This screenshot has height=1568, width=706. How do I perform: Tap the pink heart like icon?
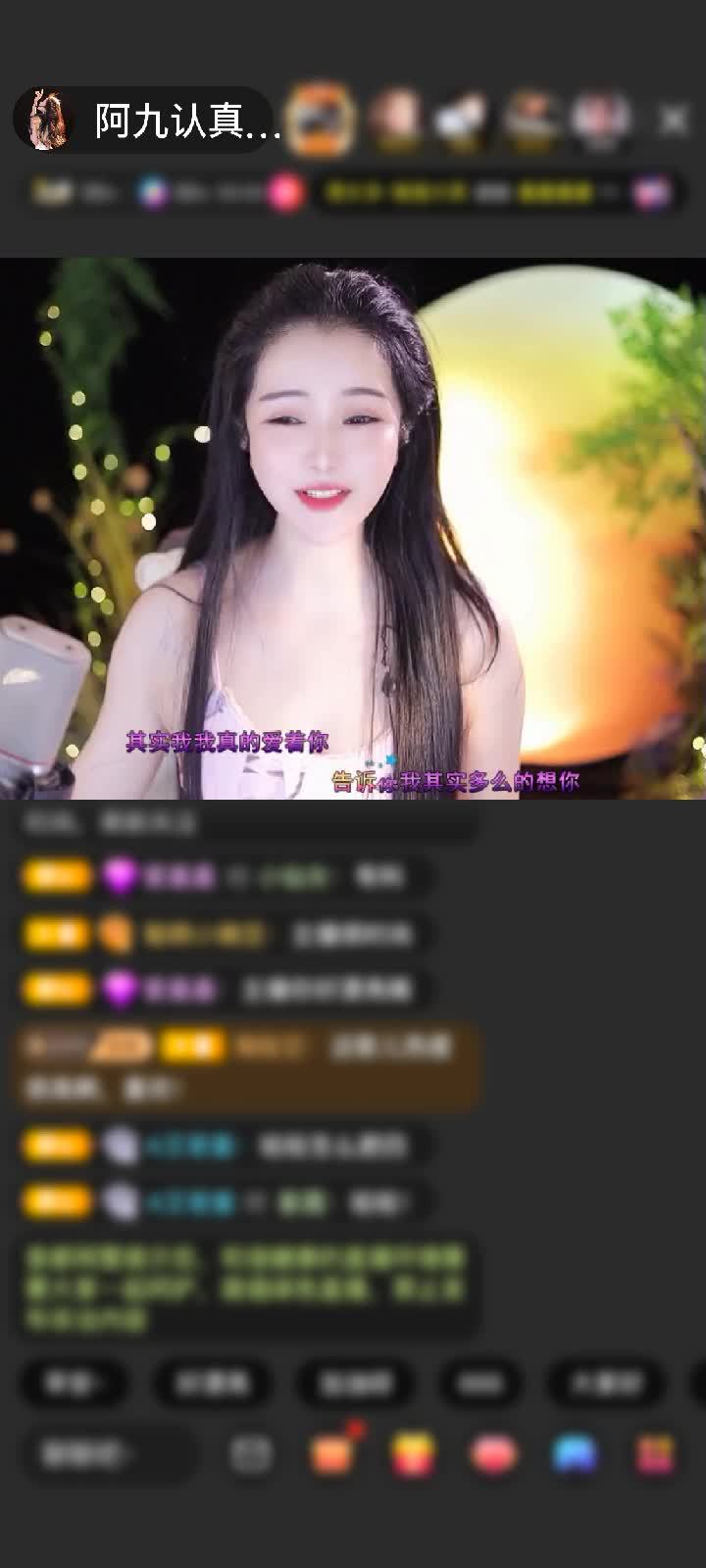(x=494, y=1454)
